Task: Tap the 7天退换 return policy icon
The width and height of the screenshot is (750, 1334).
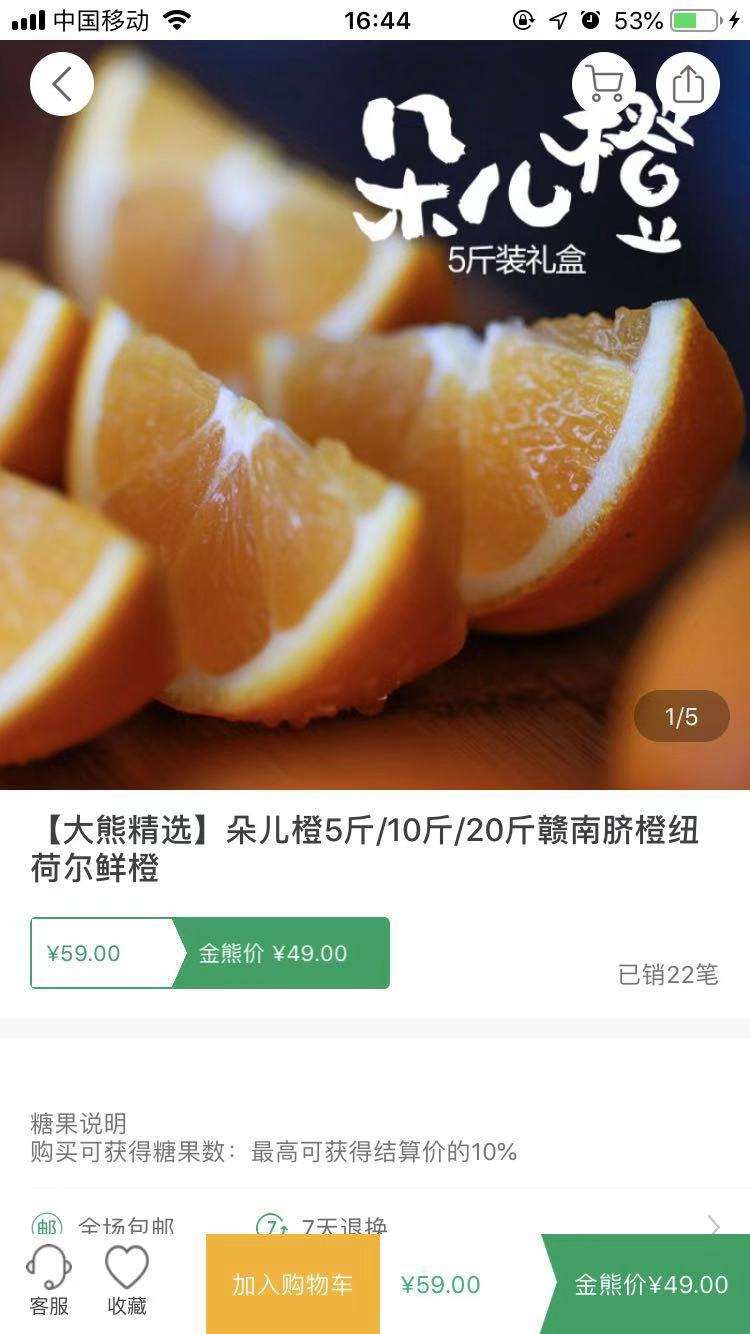Action: pyautogui.click(x=270, y=1225)
